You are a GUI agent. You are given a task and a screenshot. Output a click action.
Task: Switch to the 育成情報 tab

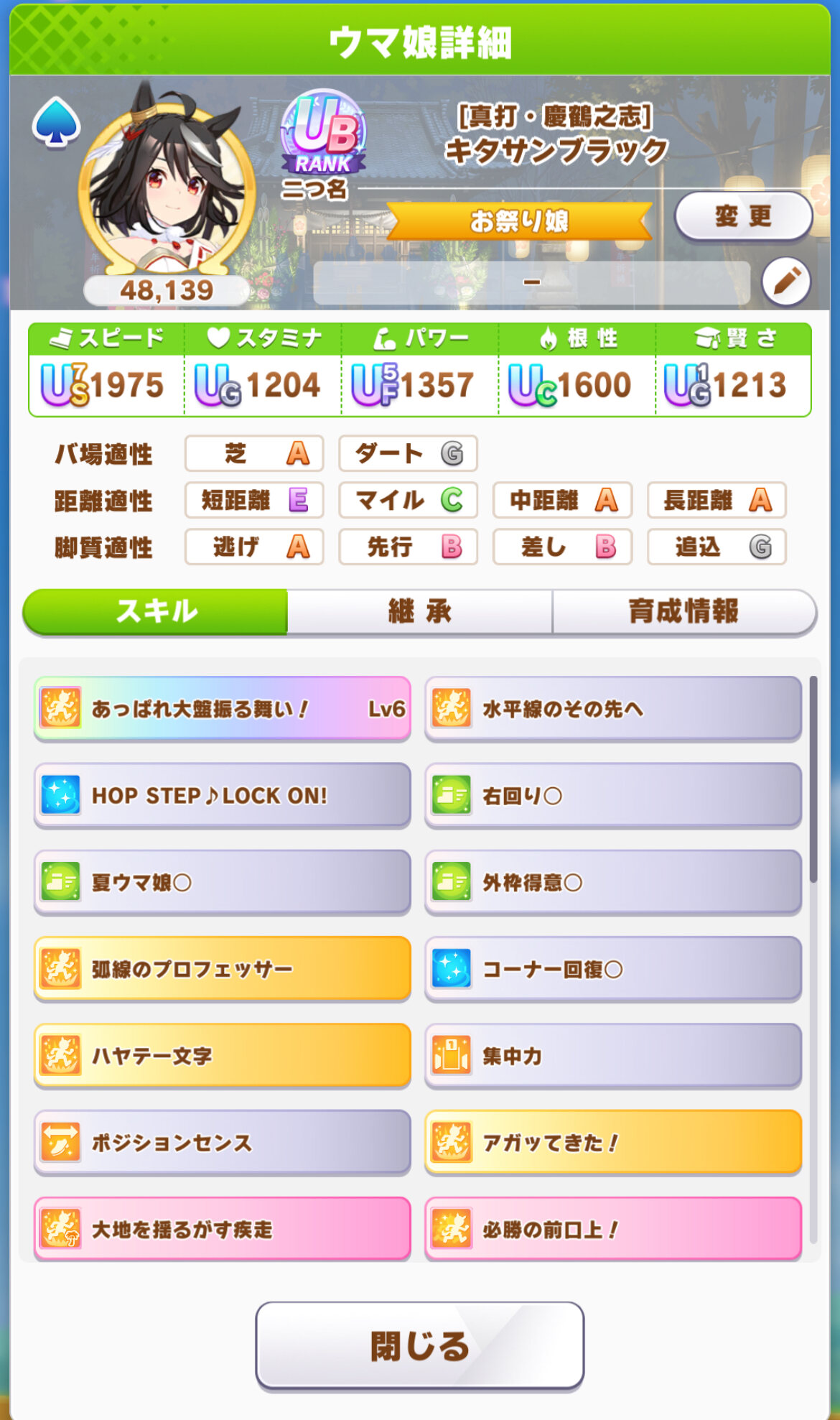coord(683,612)
